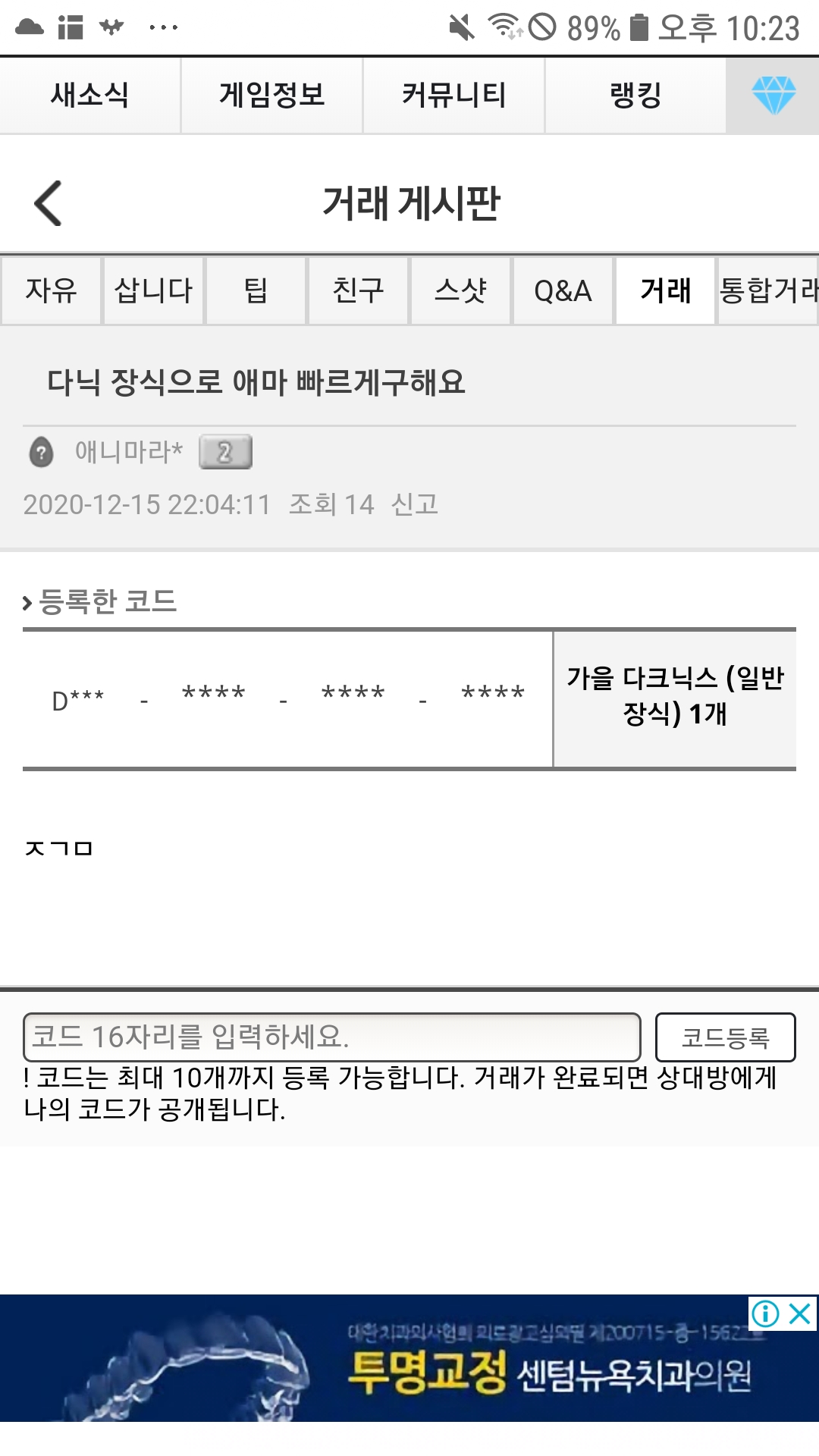Go back using the arrow icon
Viewport: 819px width, 1456px height.
point(48,203)
